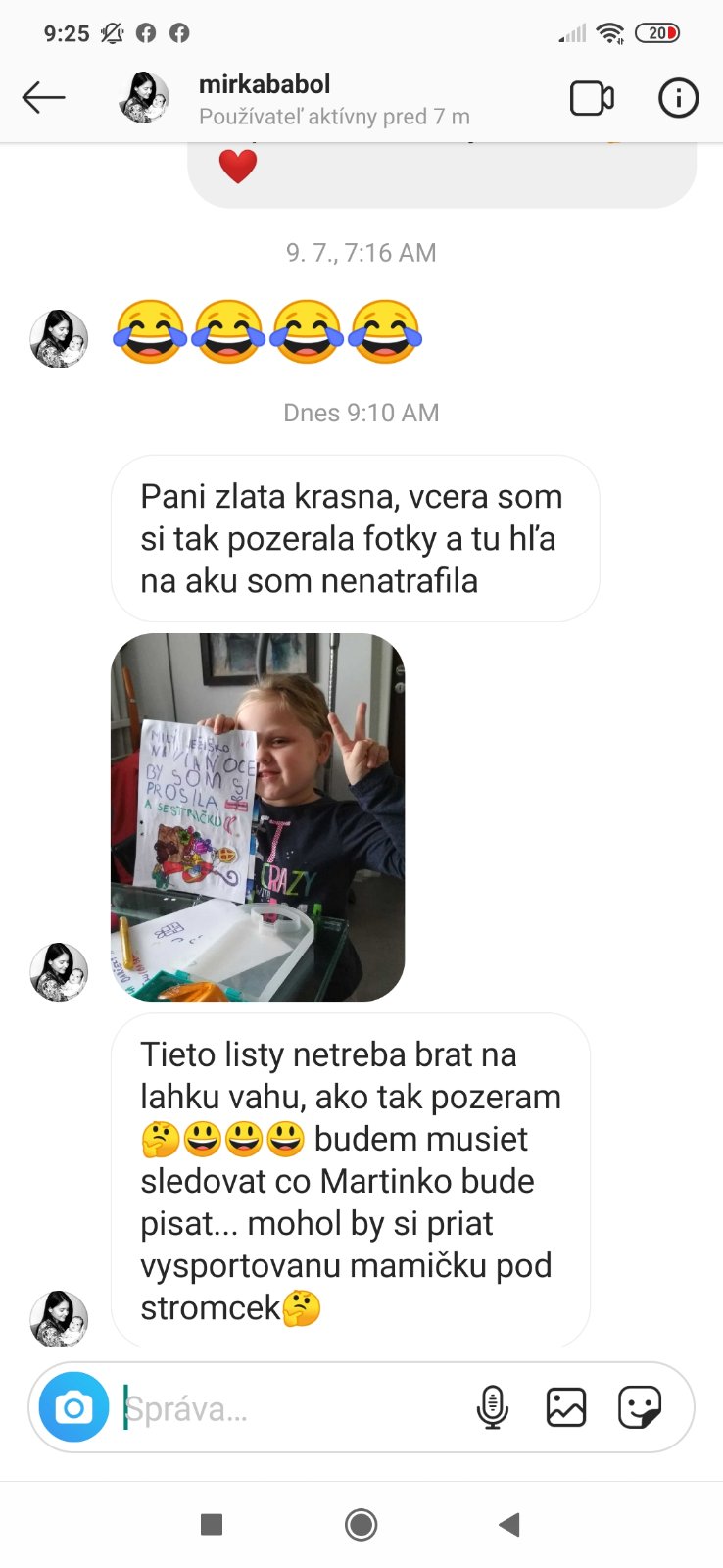Start a video call with mirkababol
The width and height of the screenshot is (723, 1568).
(x=592, y=98)
